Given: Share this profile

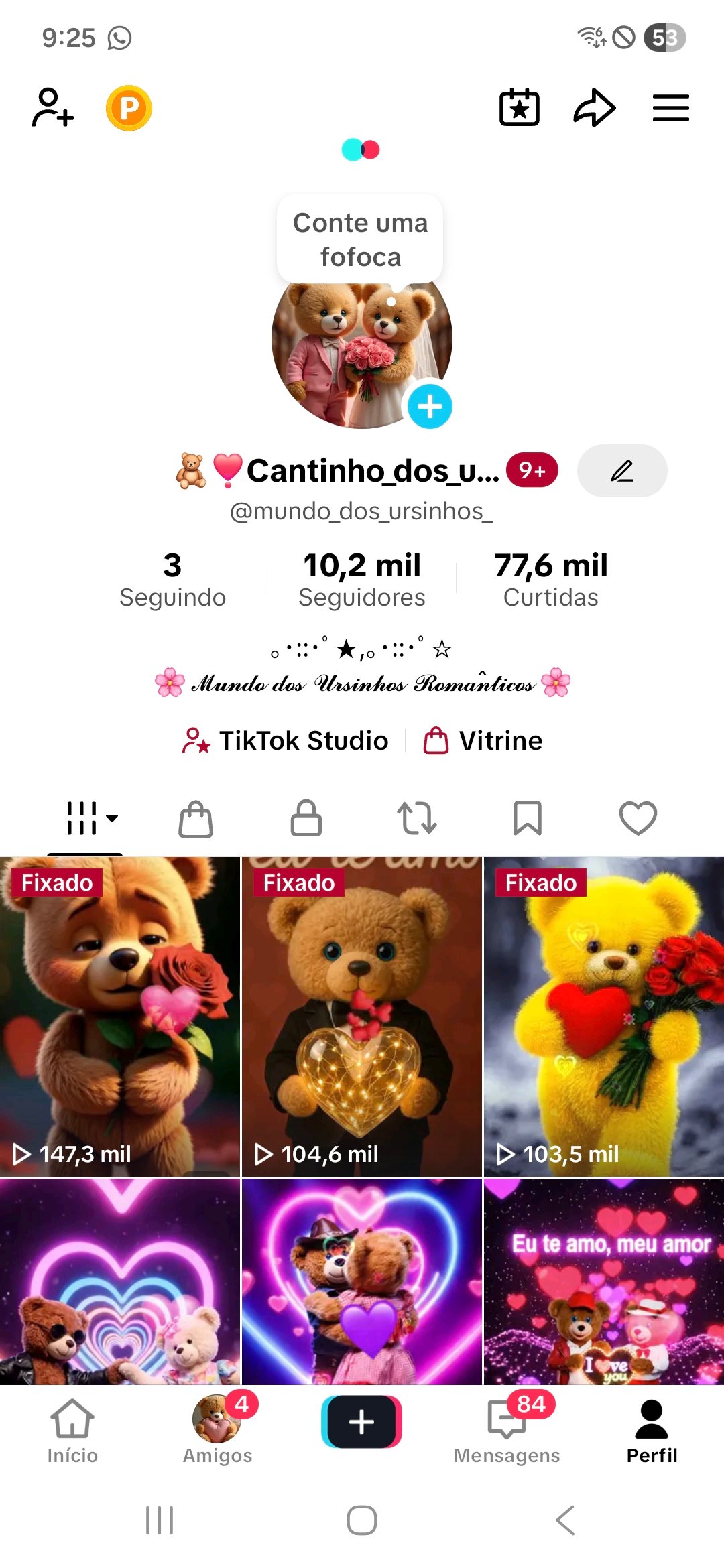Looking at the screenshot, I should pos(594,108).
